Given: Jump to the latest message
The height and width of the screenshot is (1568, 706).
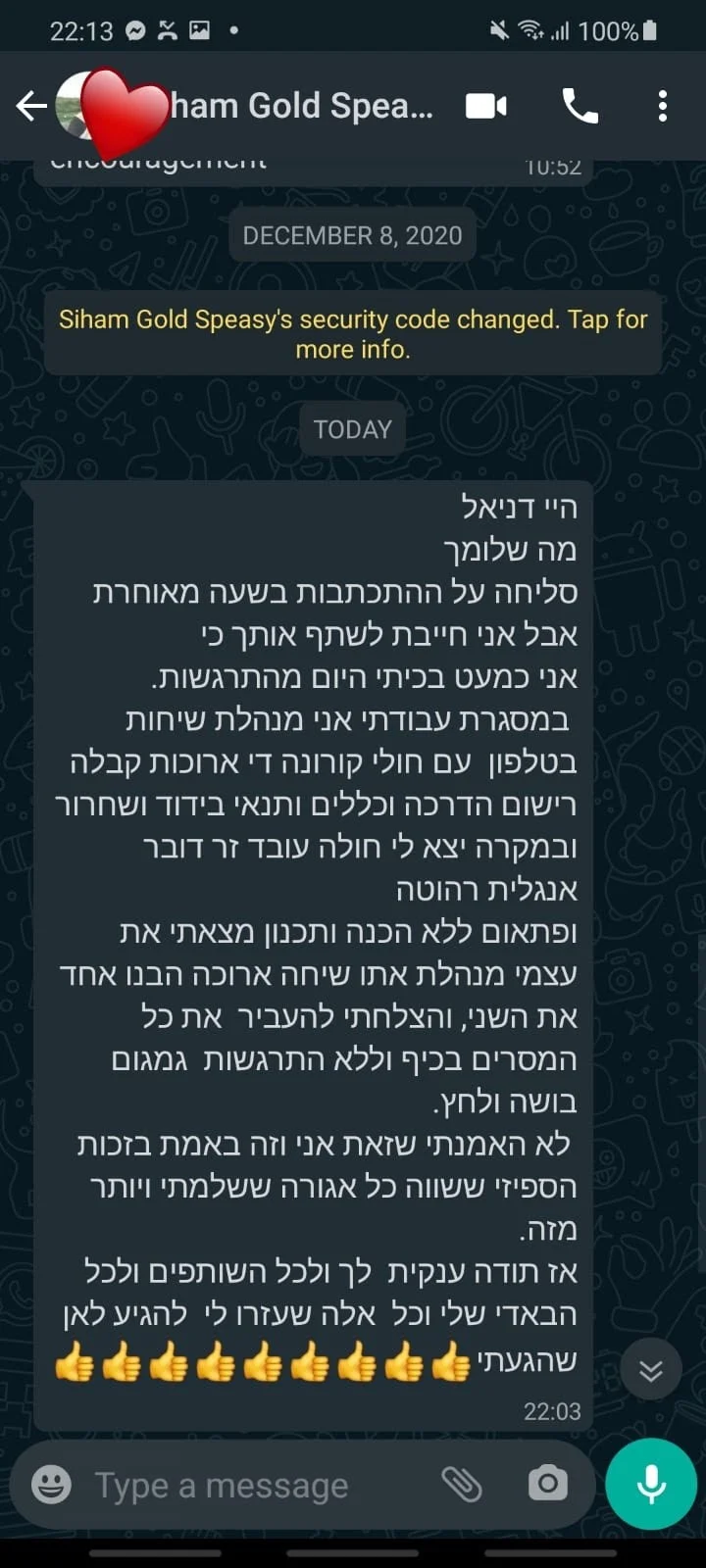Looking at the screenshot, I should point(650,1370).
